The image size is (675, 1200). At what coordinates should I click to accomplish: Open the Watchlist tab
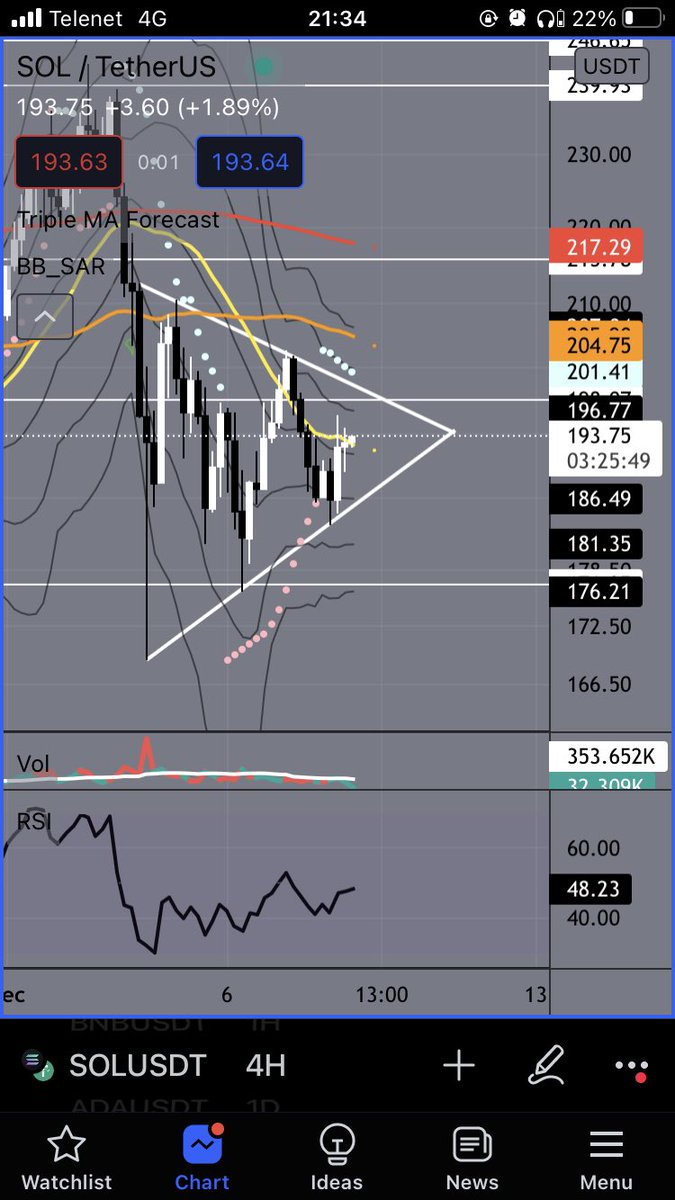tap(67, 1158)
